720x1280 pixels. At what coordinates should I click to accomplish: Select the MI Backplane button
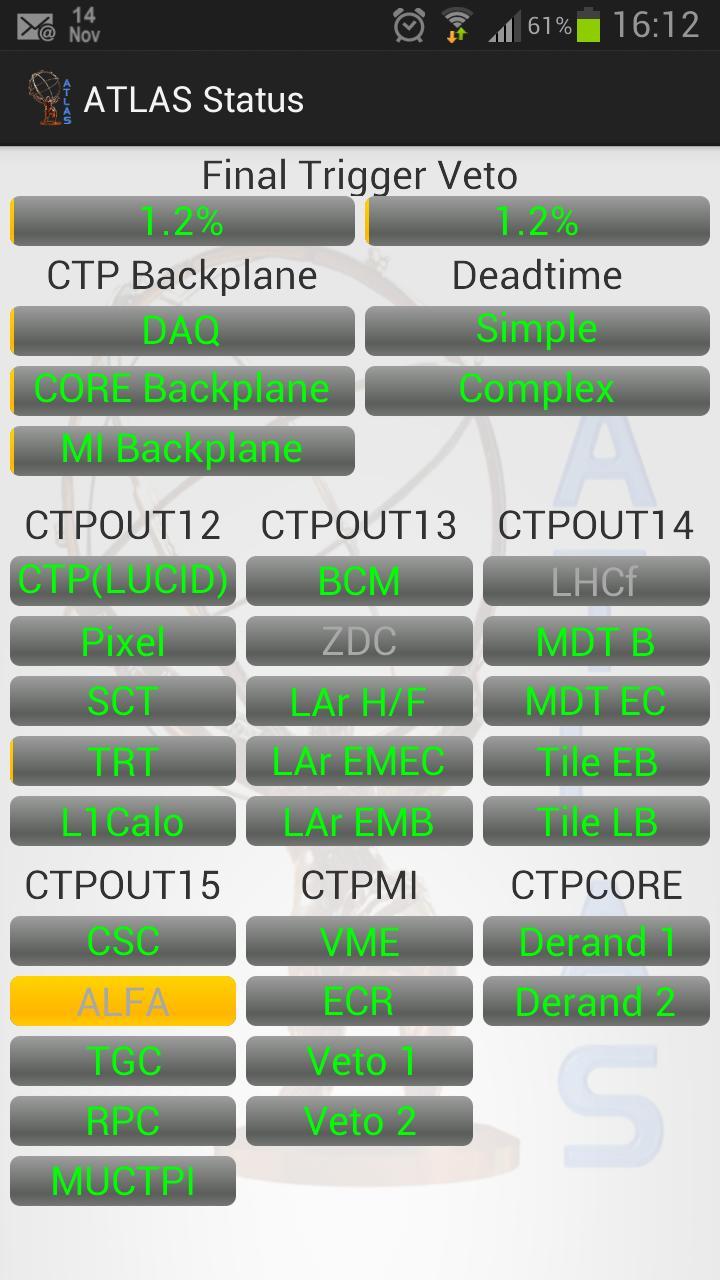[182, 451]
